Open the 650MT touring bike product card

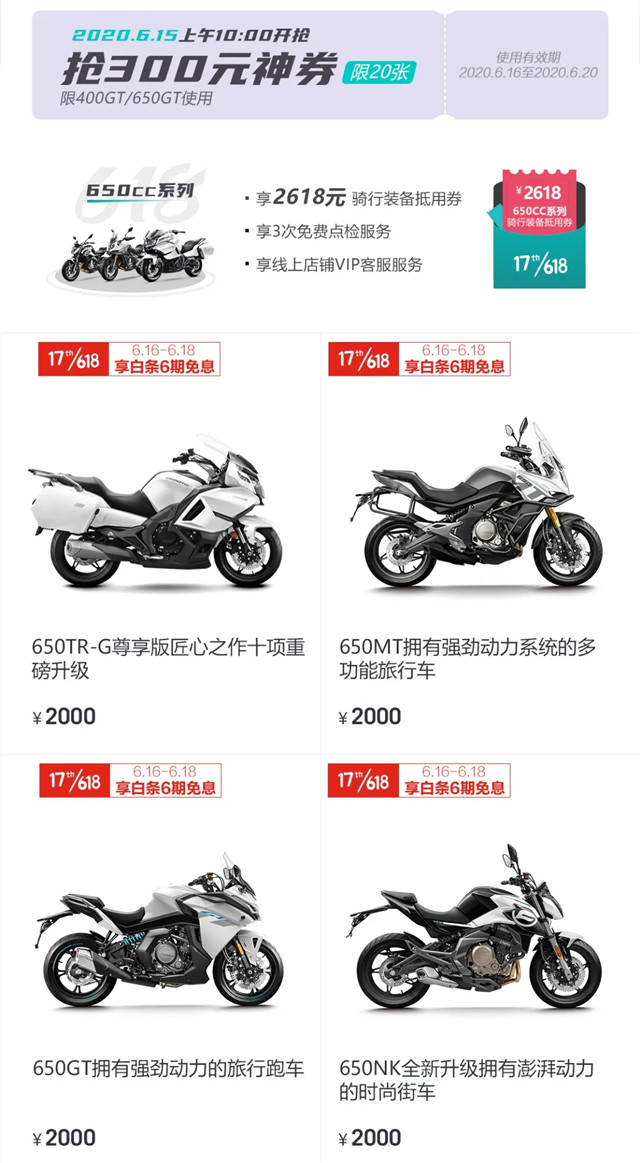pyautogui.click(x=480, y=520)
